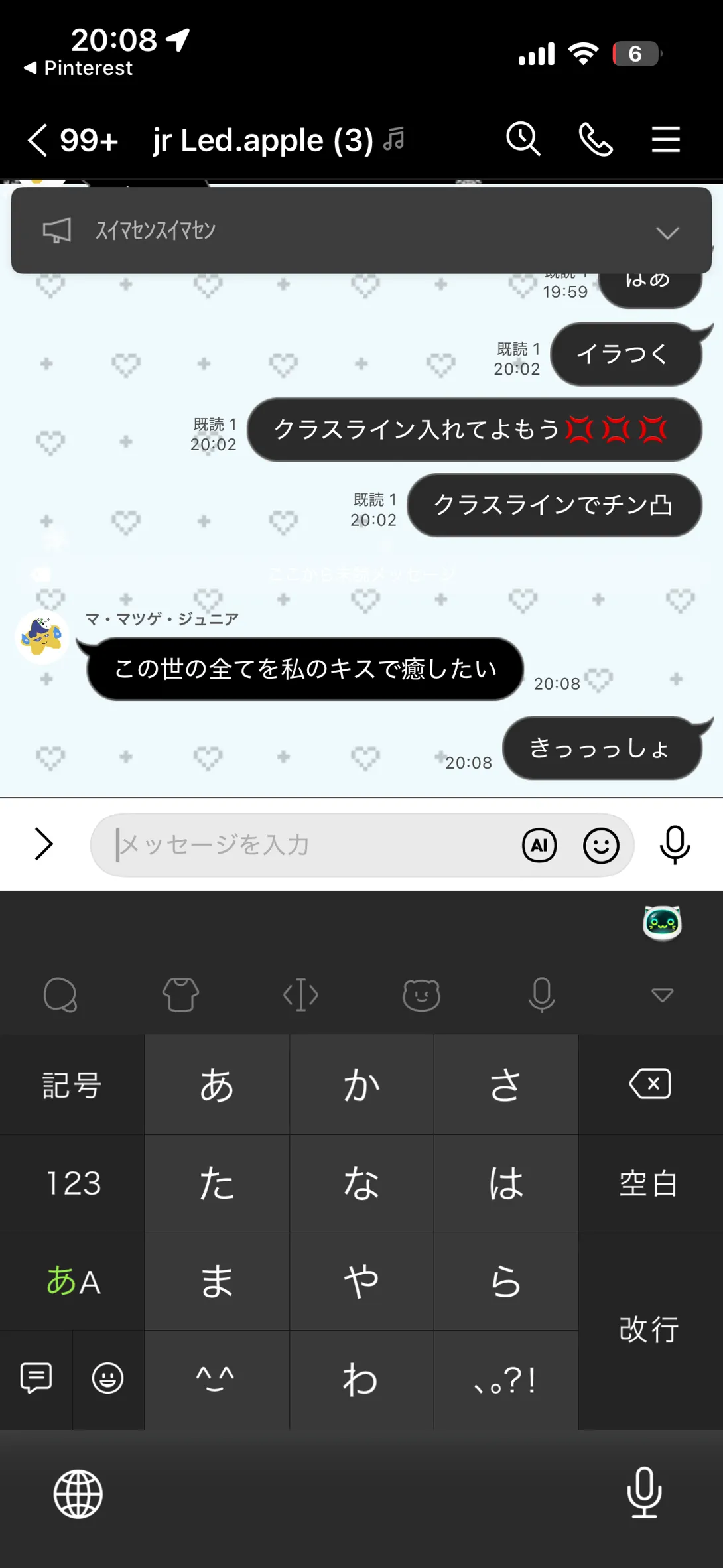The width and height of the screenshot is (723, 1568).
Task: Insert a space with 空白 key
Action: pyautogui.click(x=649, y=1183)
